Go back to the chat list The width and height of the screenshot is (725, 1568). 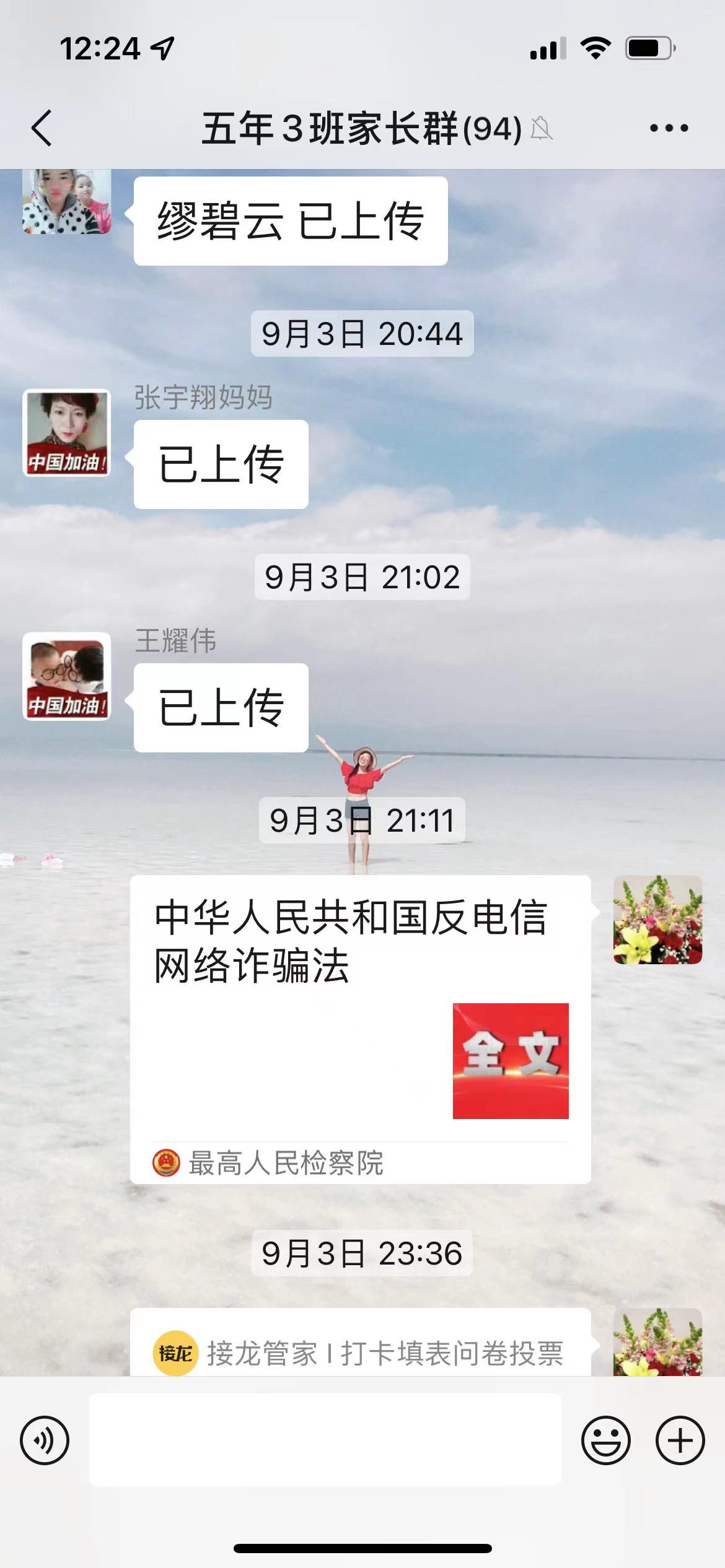pos(42,128)
